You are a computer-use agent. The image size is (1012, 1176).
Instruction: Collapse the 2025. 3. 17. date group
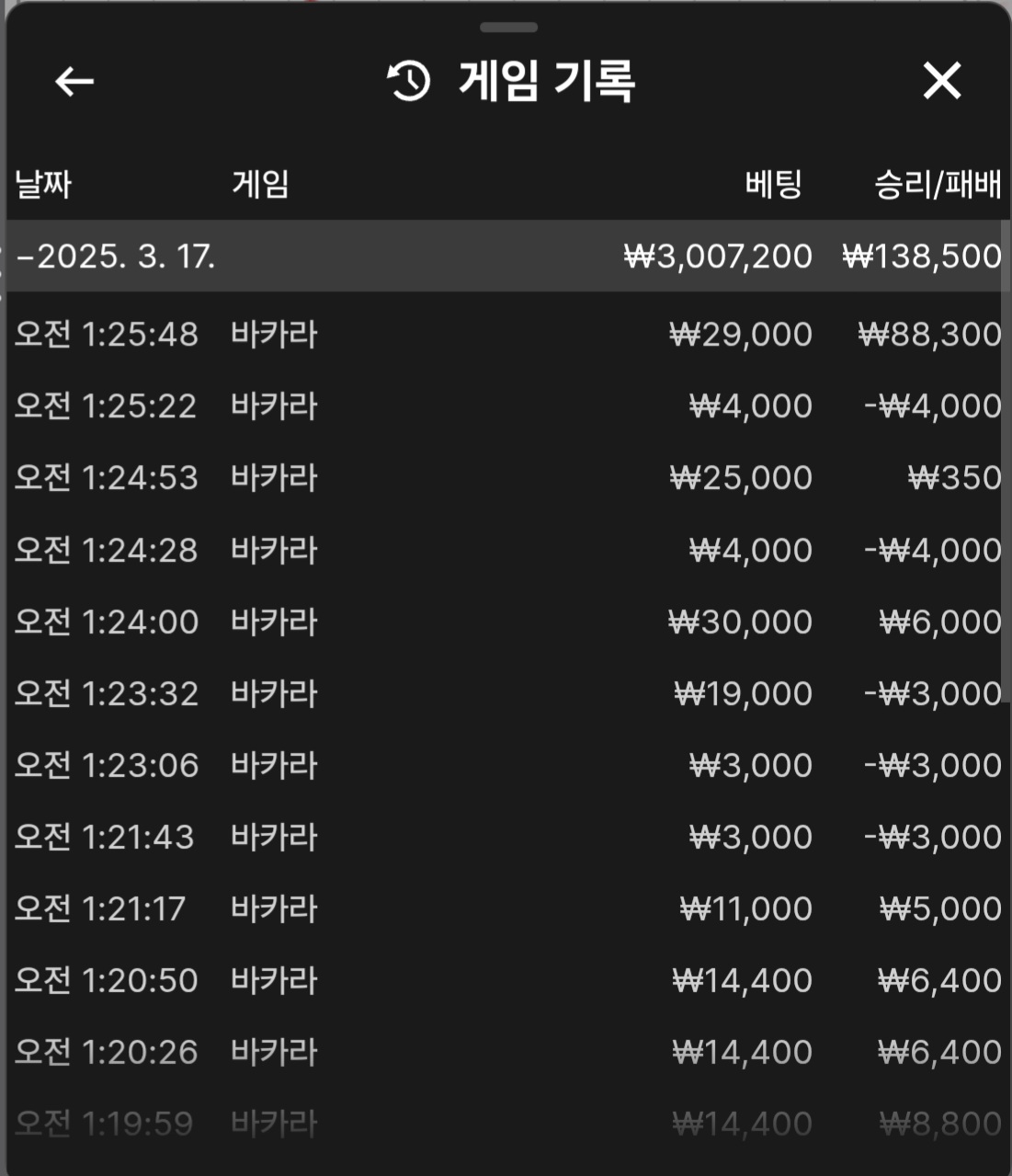coord(116,256)
